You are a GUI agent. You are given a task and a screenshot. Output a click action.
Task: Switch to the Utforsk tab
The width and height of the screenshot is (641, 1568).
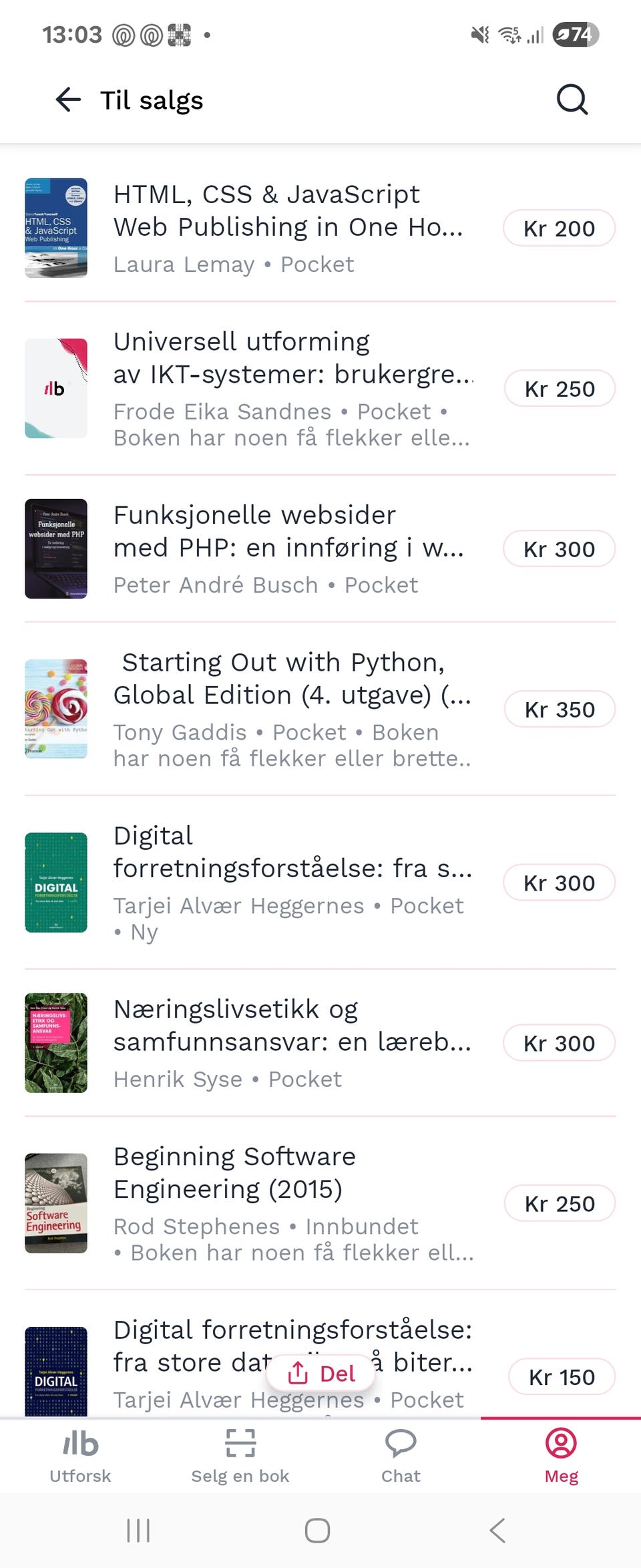80,1456
